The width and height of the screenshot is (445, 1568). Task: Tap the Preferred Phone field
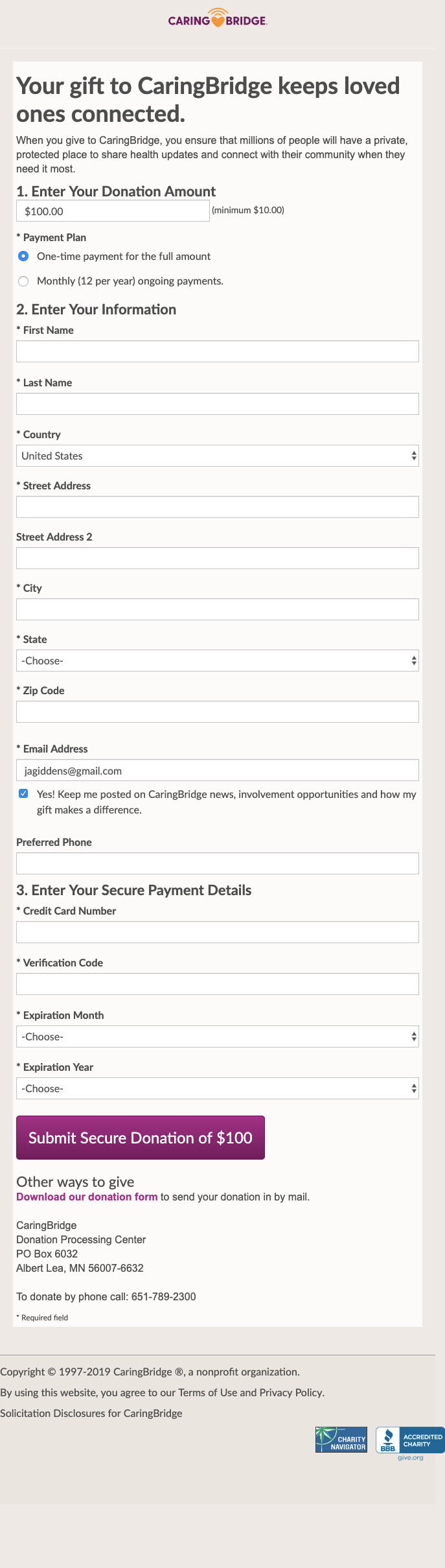coord(217,863)
